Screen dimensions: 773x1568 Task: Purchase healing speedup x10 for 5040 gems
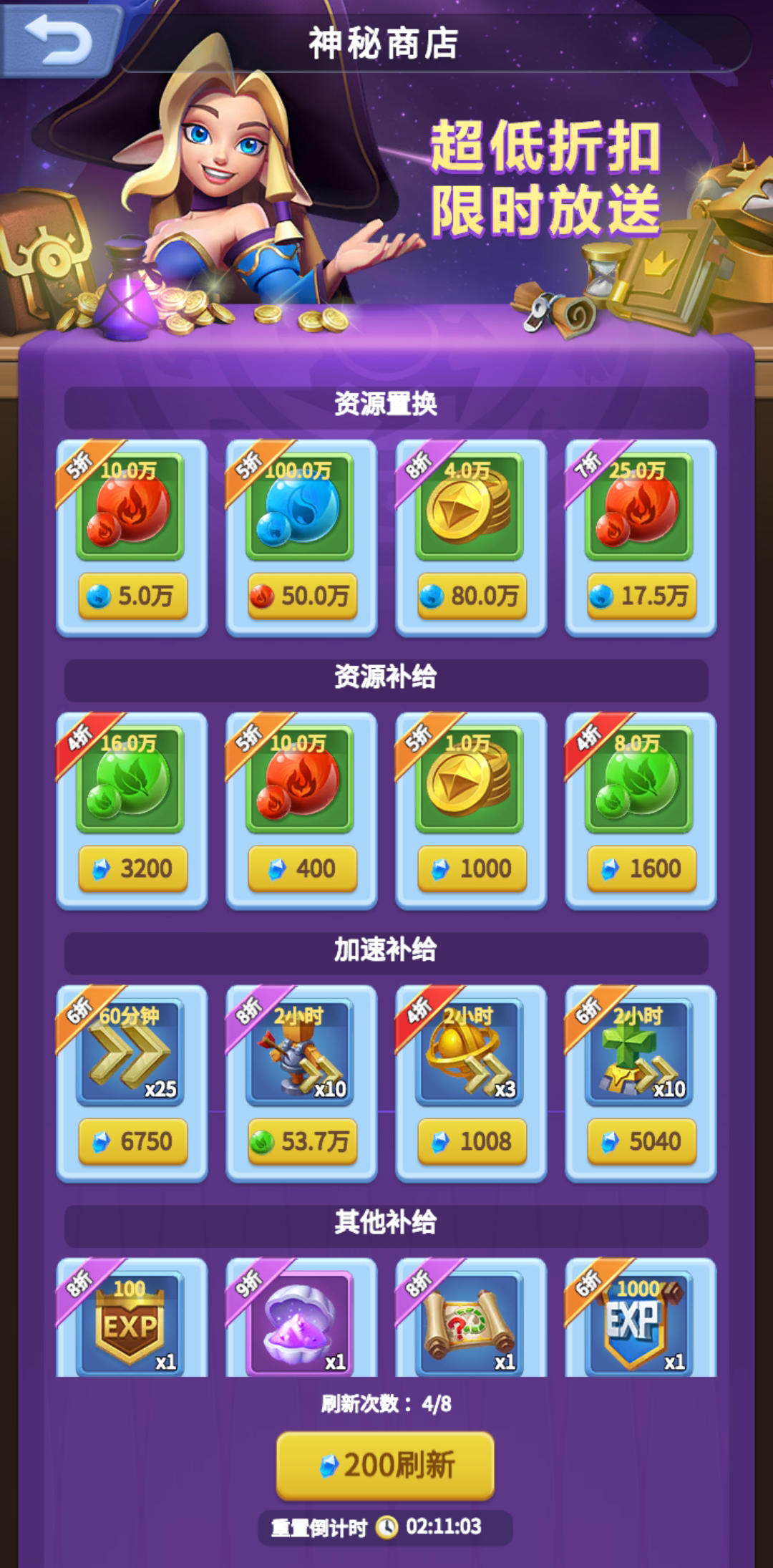641,1141
